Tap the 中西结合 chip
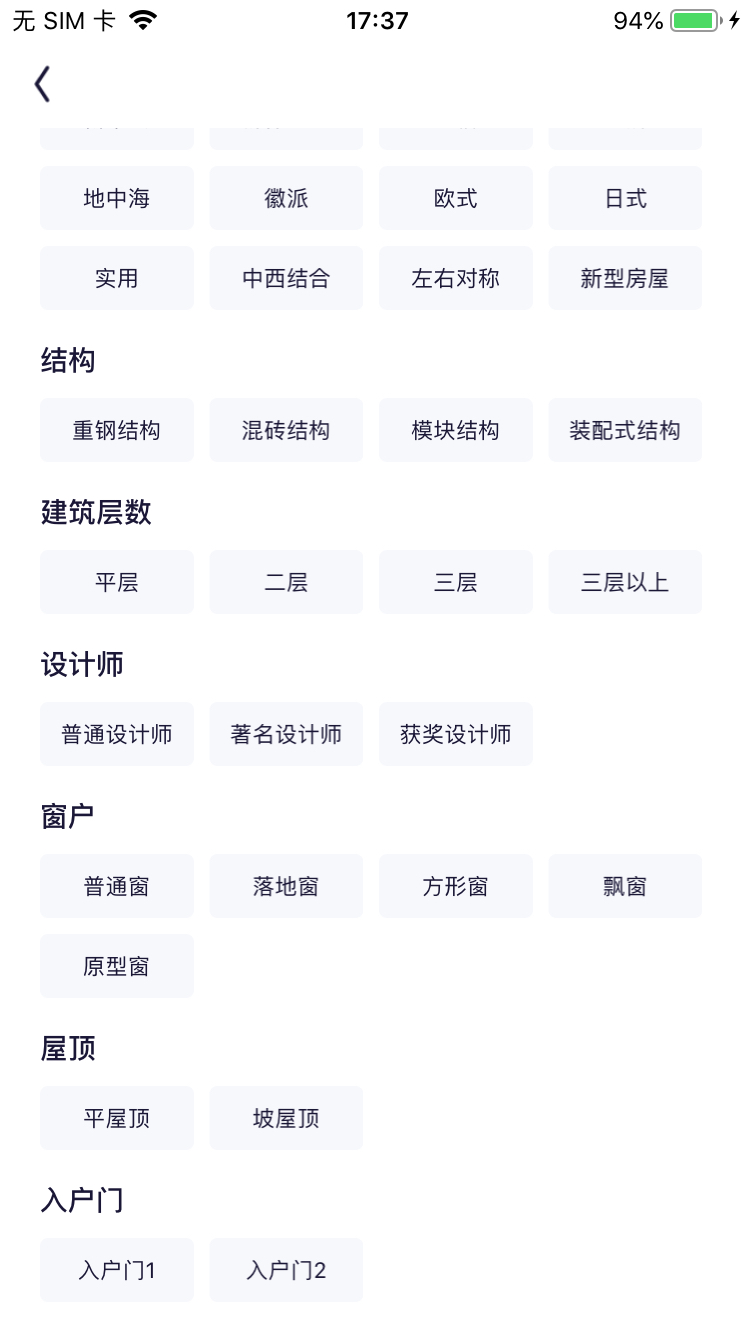750x1334 pixels. [286, 278]
